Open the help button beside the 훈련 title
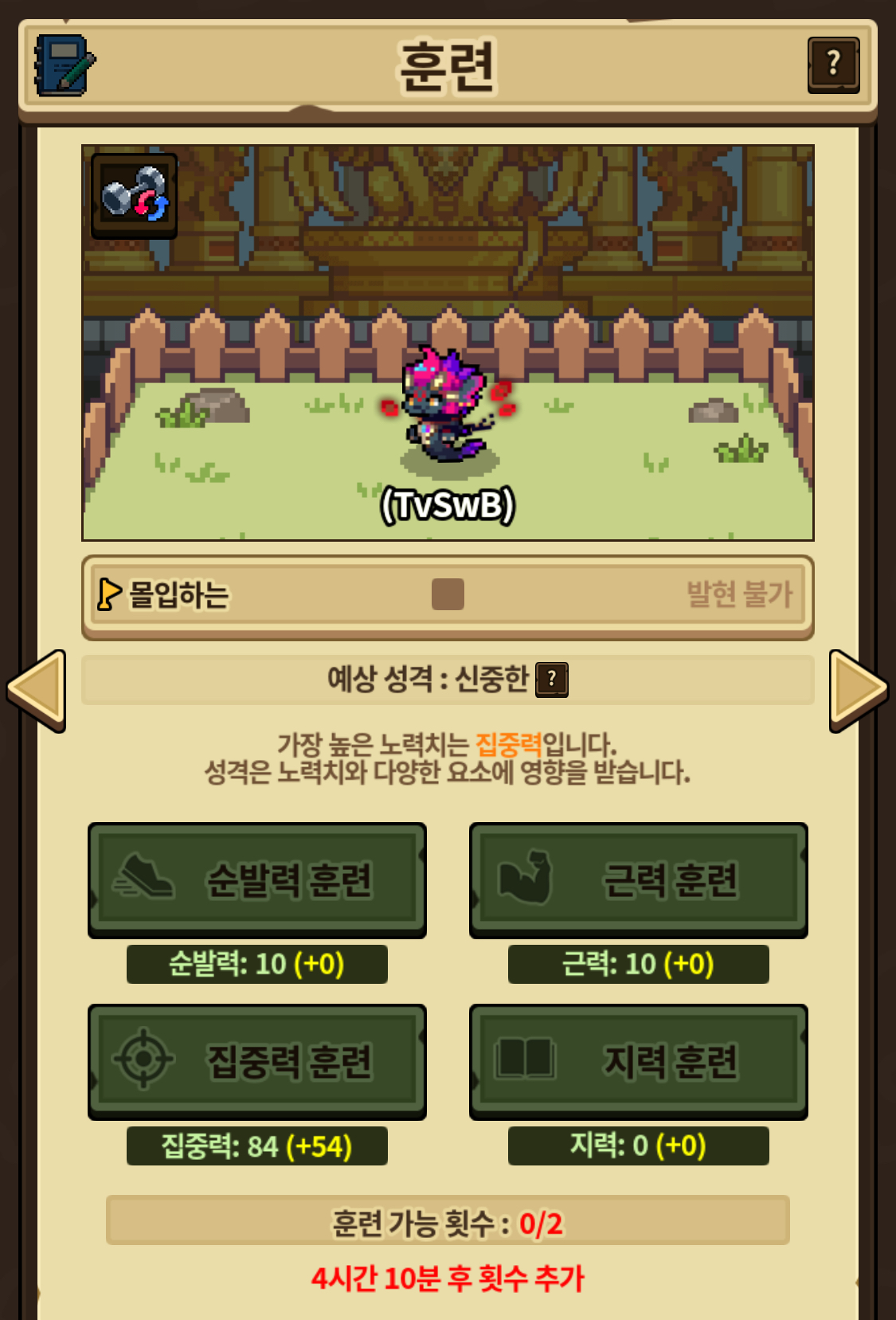This screenshot has height=1320, width=896. pos(833,65)
